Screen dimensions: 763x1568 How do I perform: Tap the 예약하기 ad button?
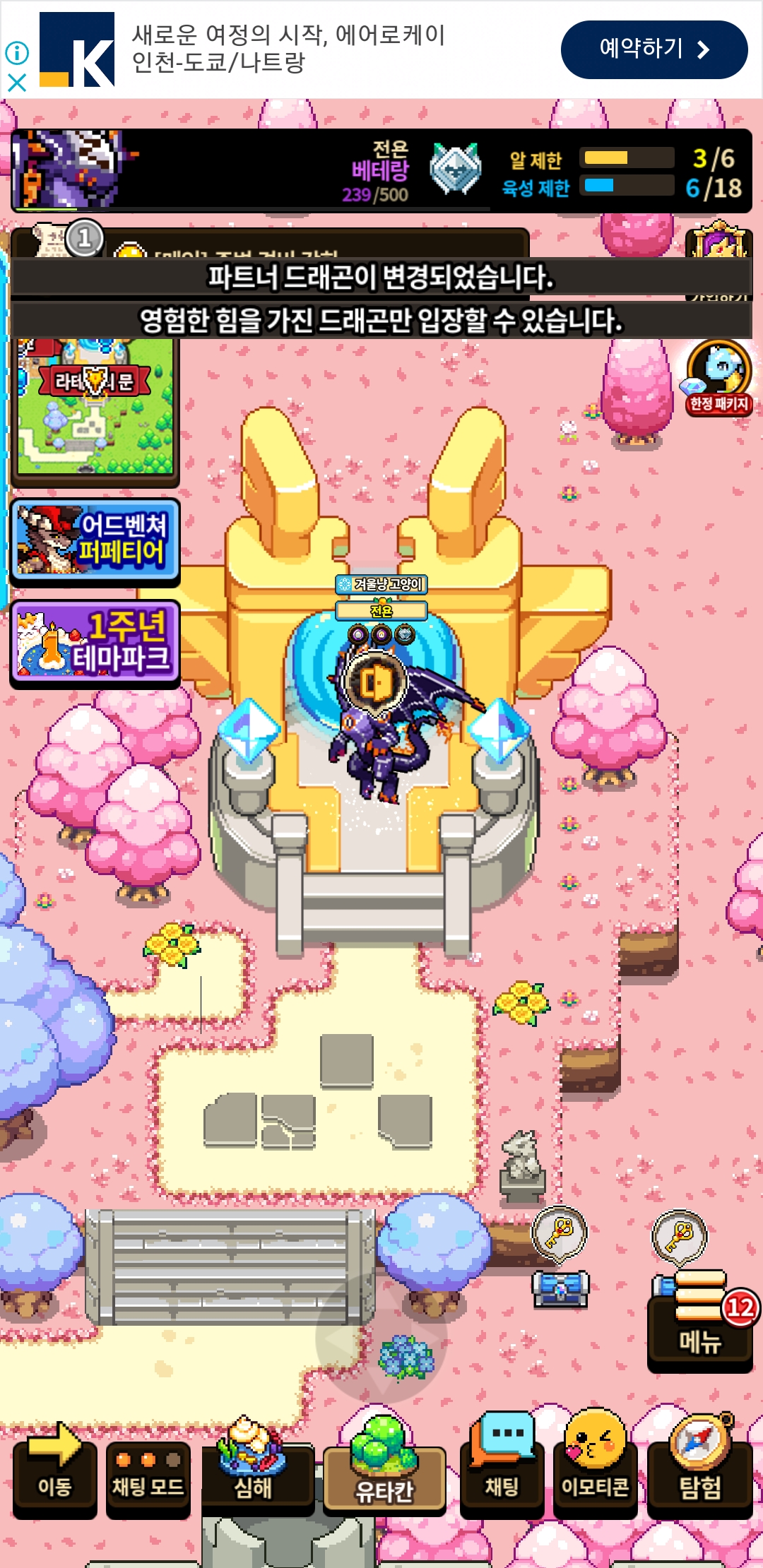click(x=654, y=49)
